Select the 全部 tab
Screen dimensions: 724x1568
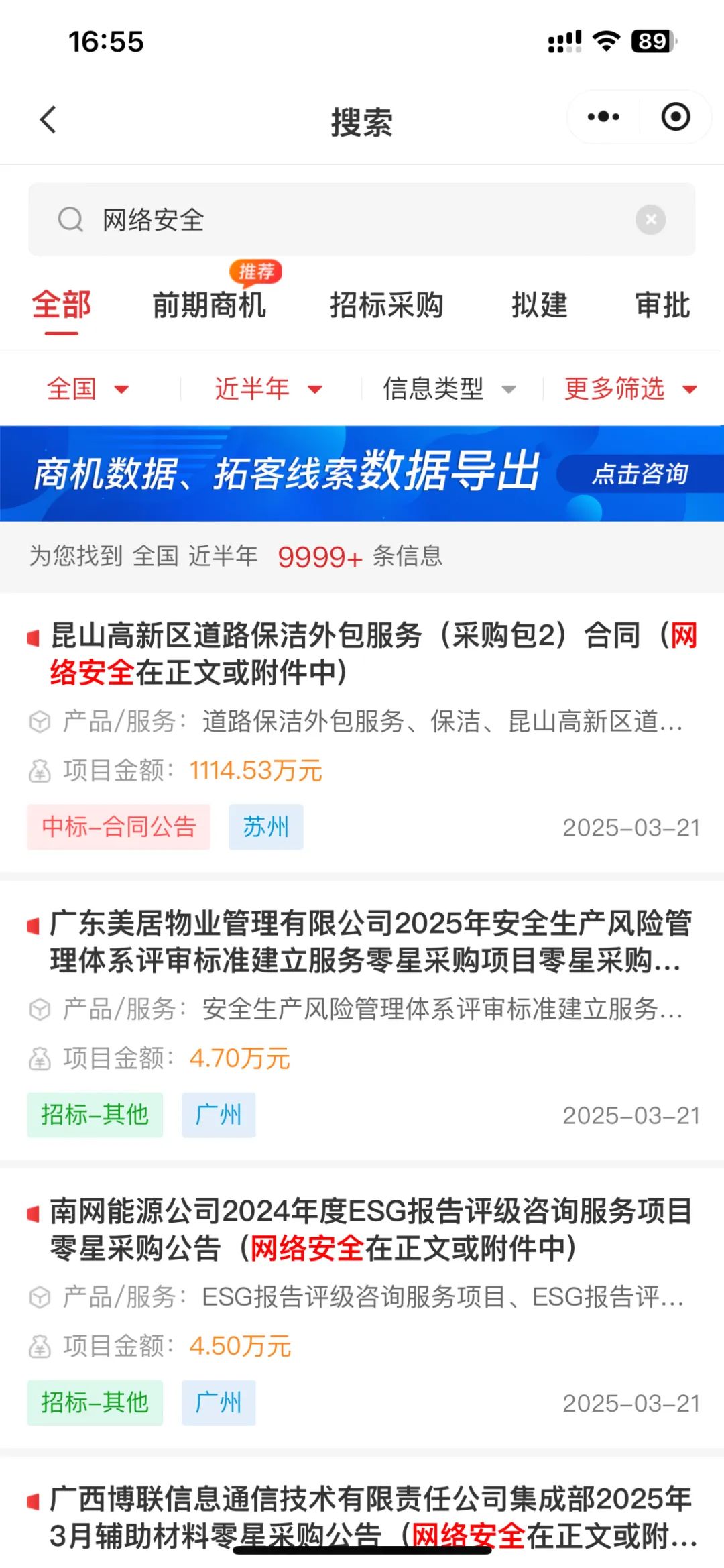(62, 306)
